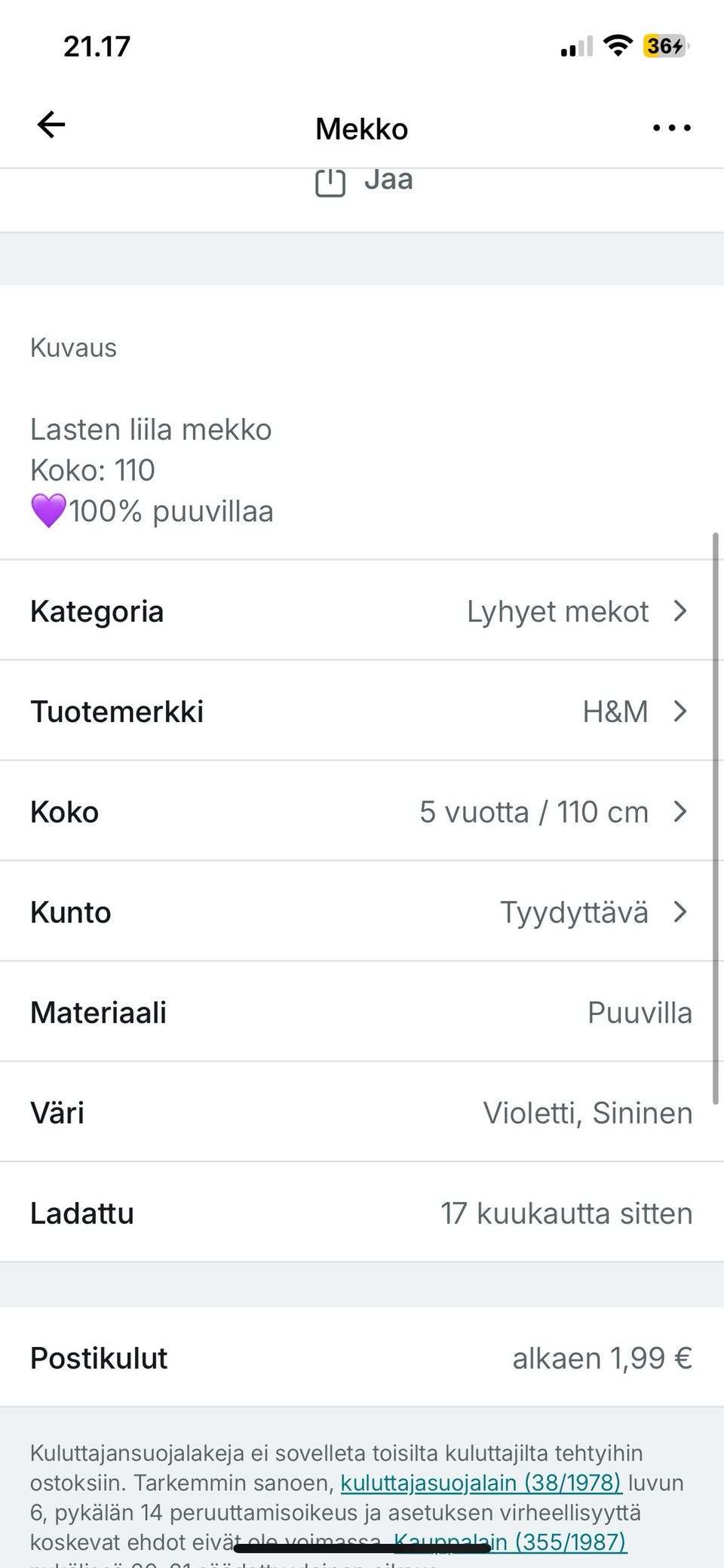
Task: Select the Mekko title at top
Action: (361, 127)
